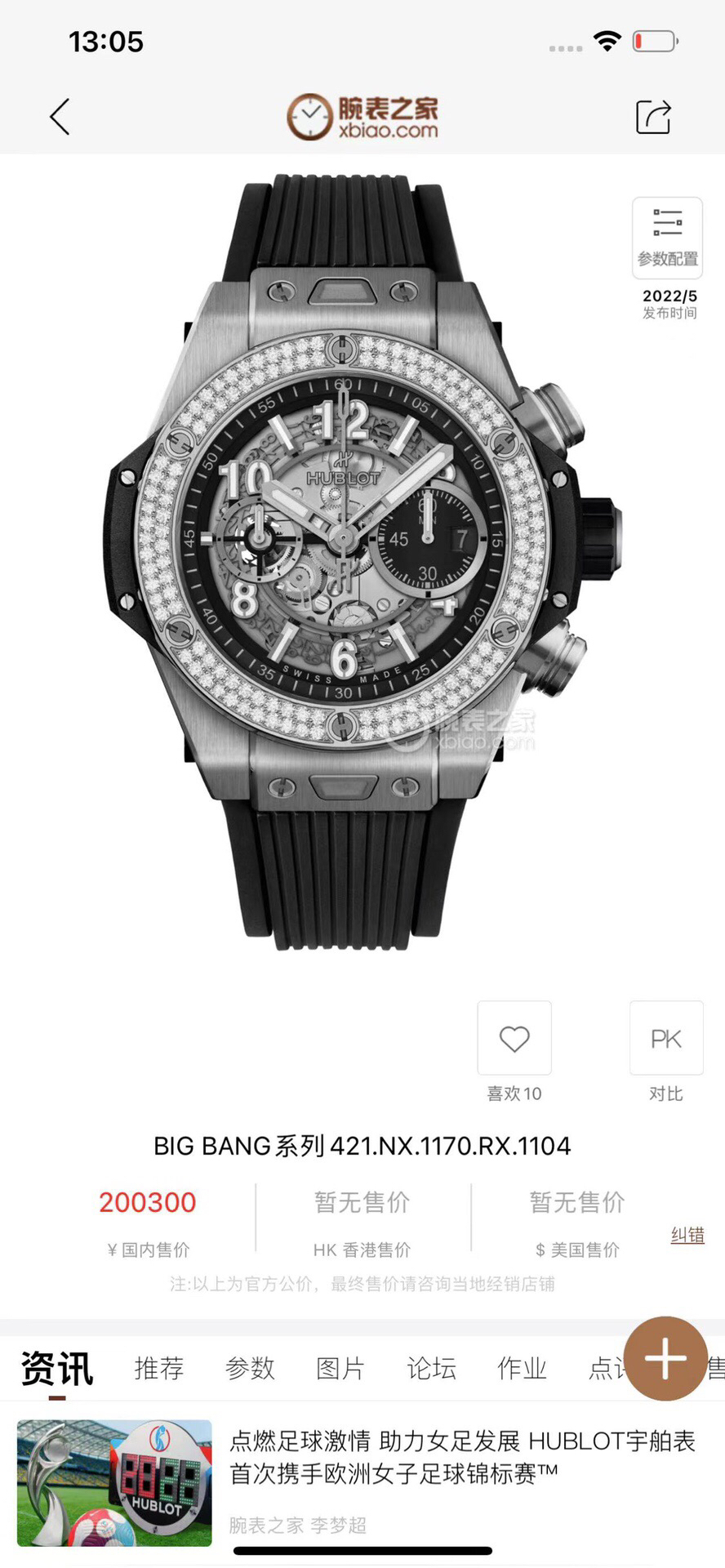Like this watch with the heart icon
The width and height of the screenshot is (725, 1568).
(x=514, y=1039)
